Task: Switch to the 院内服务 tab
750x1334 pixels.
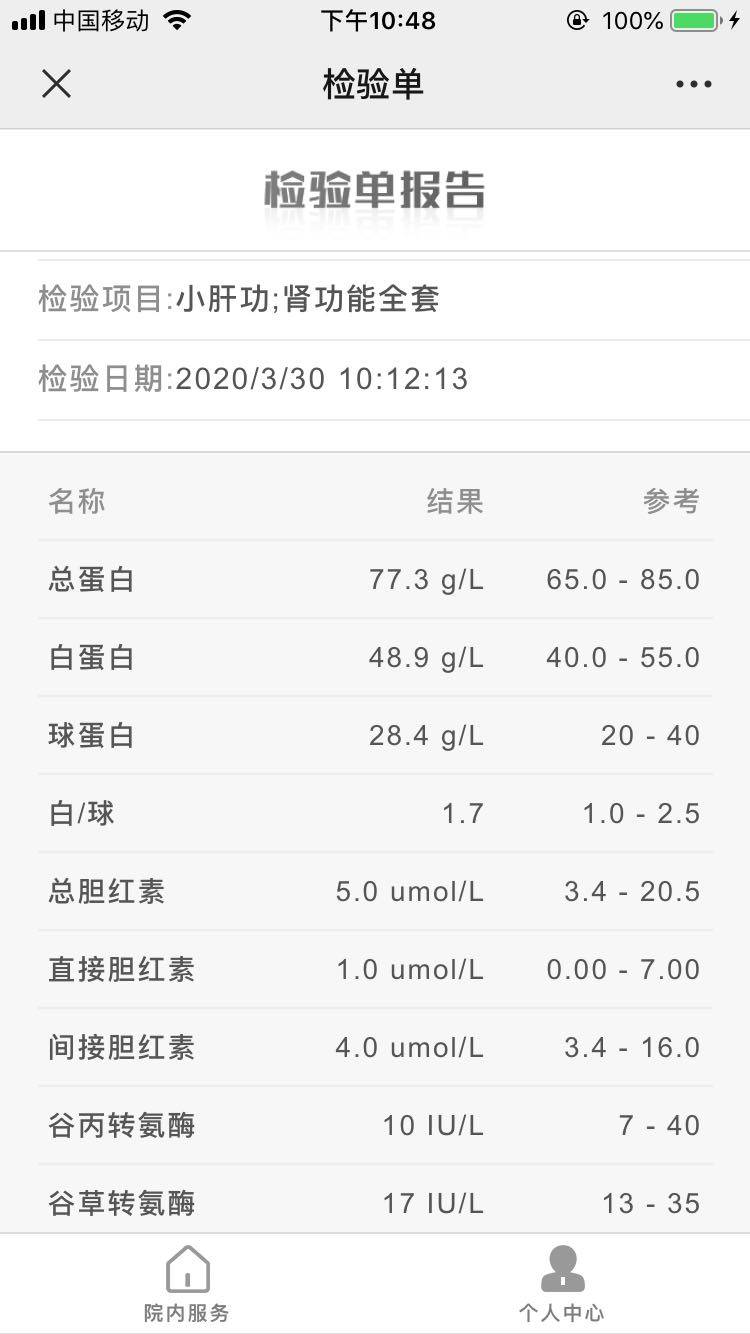Action: (x=187, y=1283)
